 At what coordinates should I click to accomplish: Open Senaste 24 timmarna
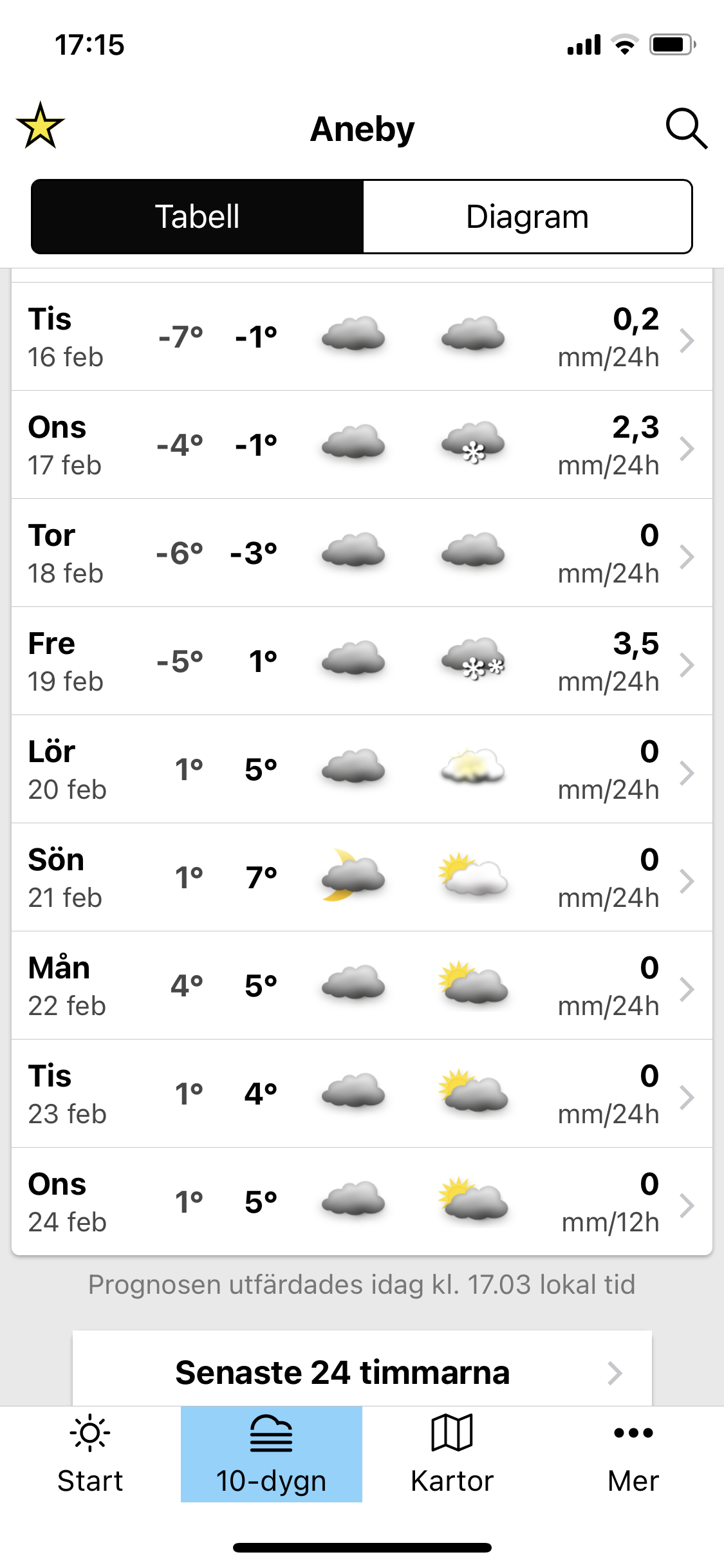coord(362,1372)
